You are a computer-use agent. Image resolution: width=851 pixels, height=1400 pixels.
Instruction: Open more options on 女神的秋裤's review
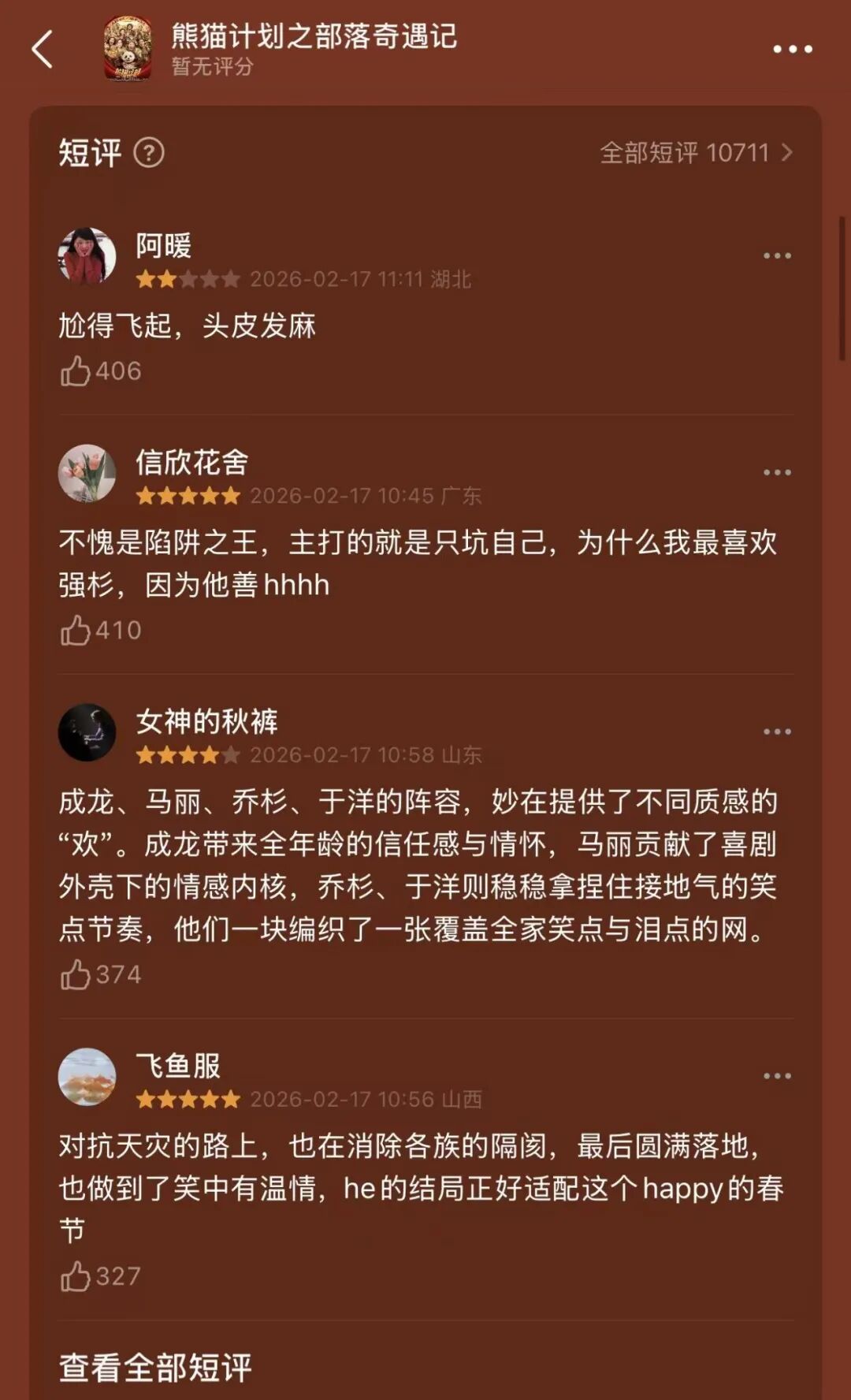pos(777,732)
